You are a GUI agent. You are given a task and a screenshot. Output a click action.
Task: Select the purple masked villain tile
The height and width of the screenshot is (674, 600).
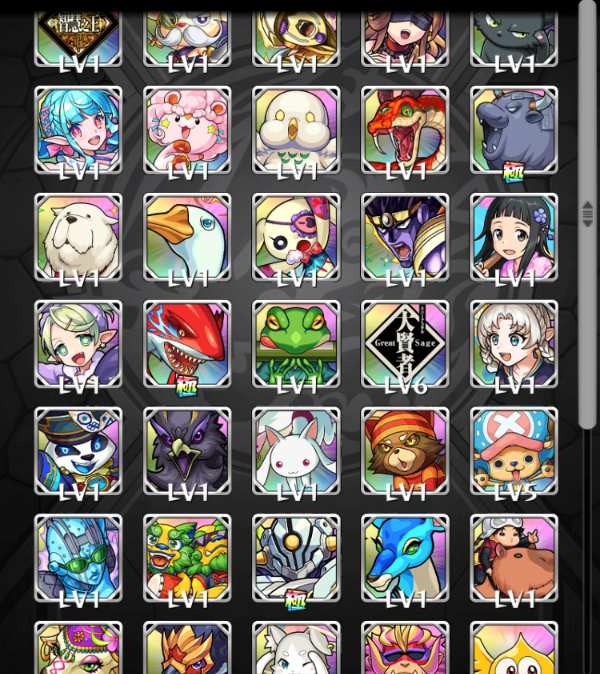pyautogui.click(x=405, y=237)
